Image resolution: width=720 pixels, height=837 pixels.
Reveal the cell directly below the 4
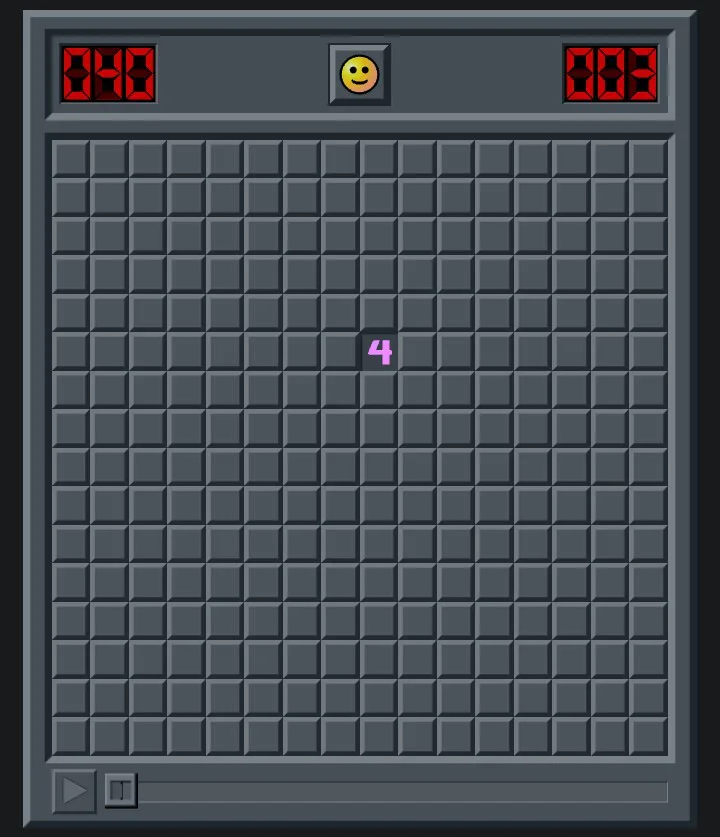coord(378,390)
